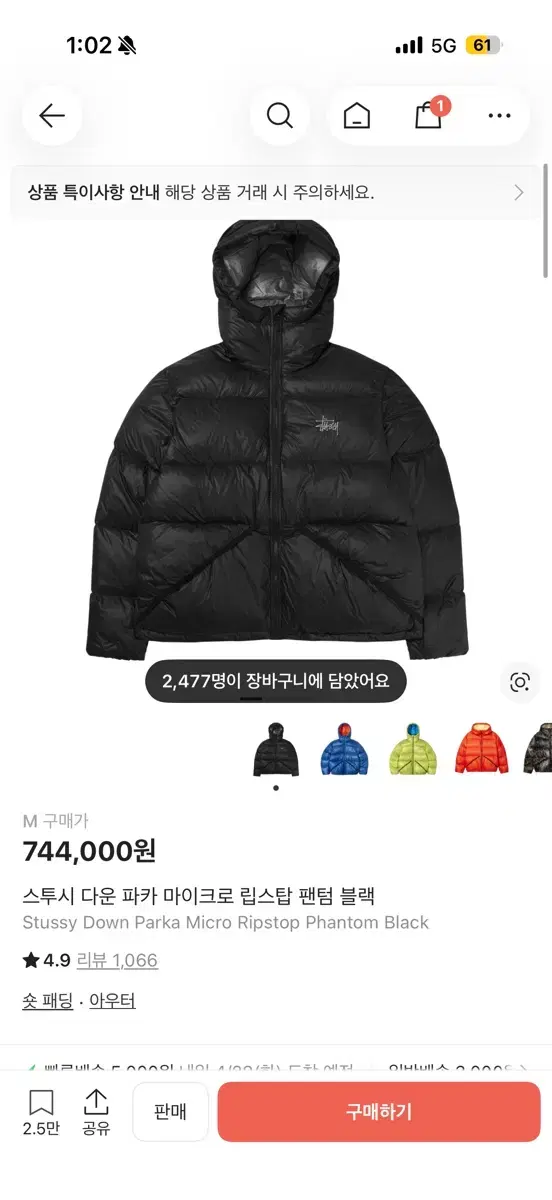Open the 숏 패딩 category link

coord(48,1001)
